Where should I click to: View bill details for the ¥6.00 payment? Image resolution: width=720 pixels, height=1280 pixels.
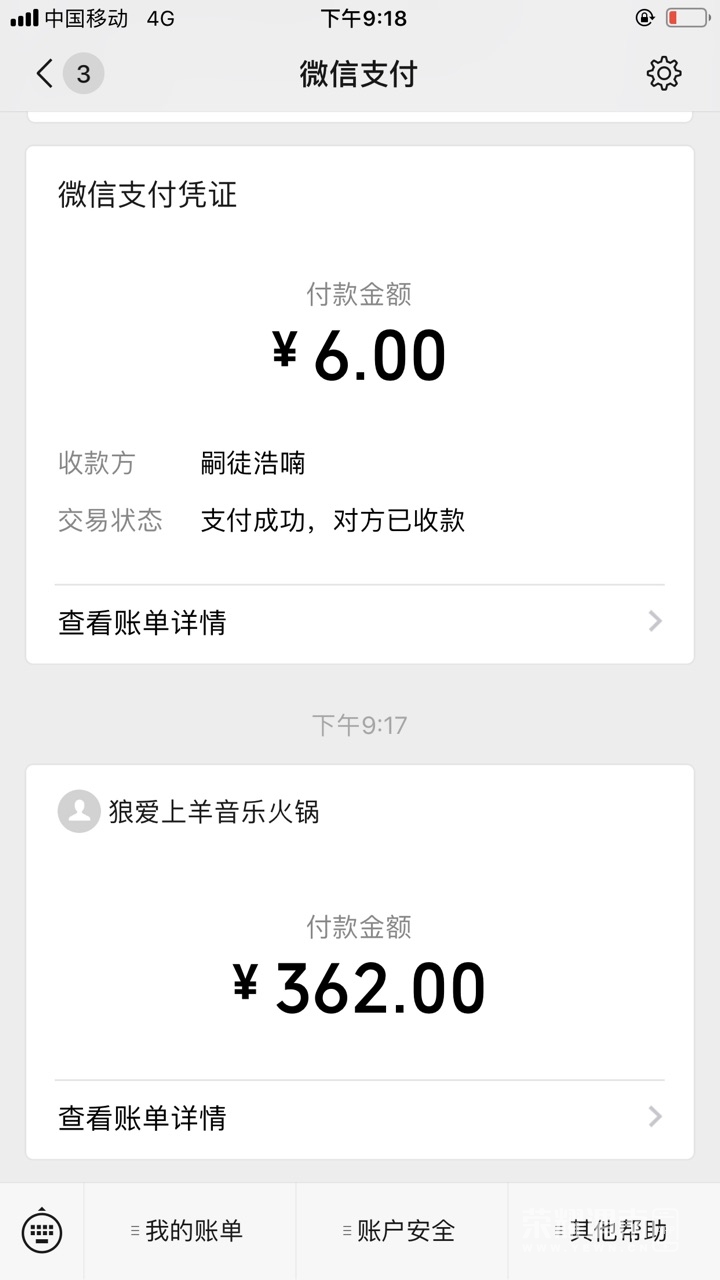pos(360,623)
